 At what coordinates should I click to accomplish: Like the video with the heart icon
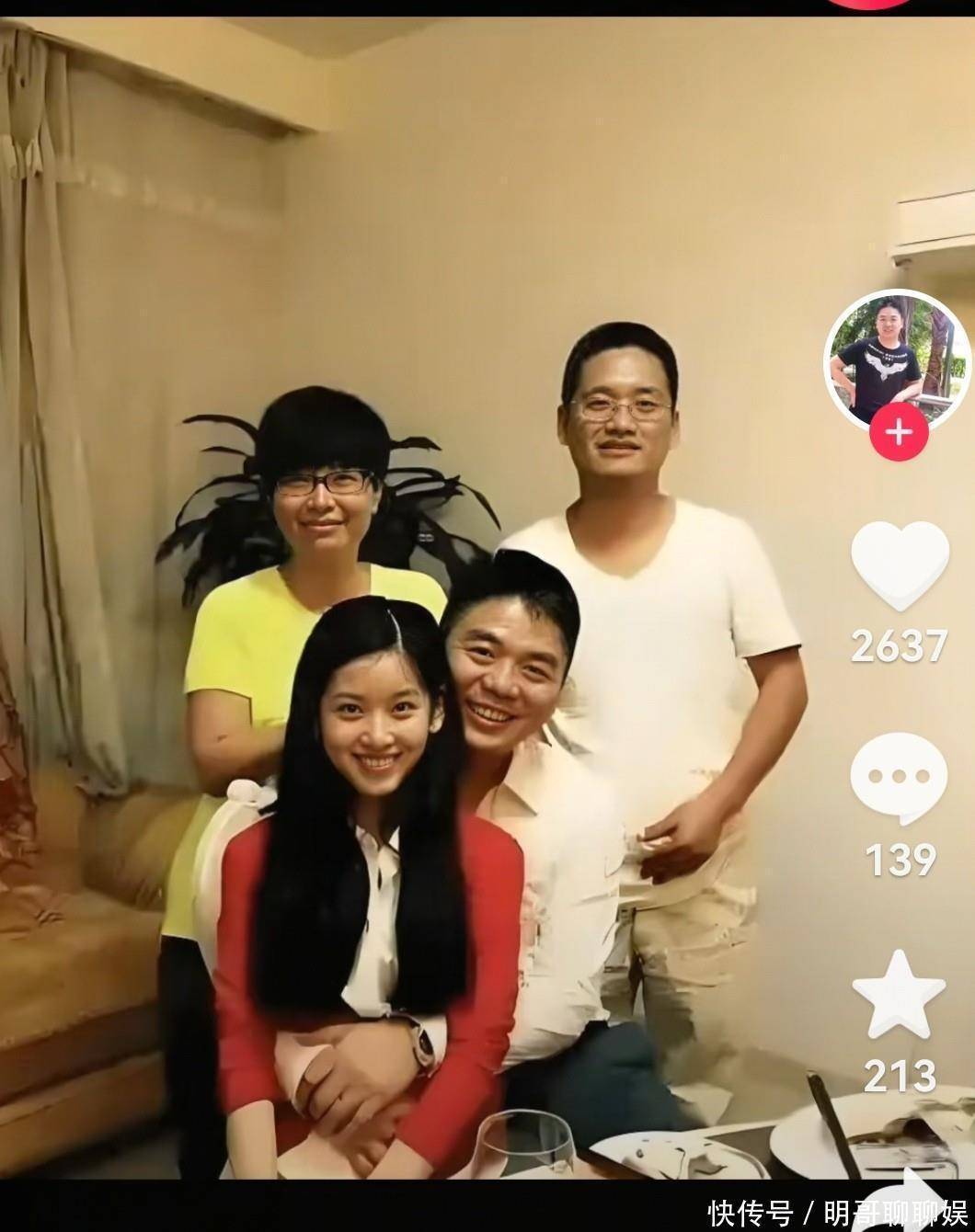(x=899, y=563)
